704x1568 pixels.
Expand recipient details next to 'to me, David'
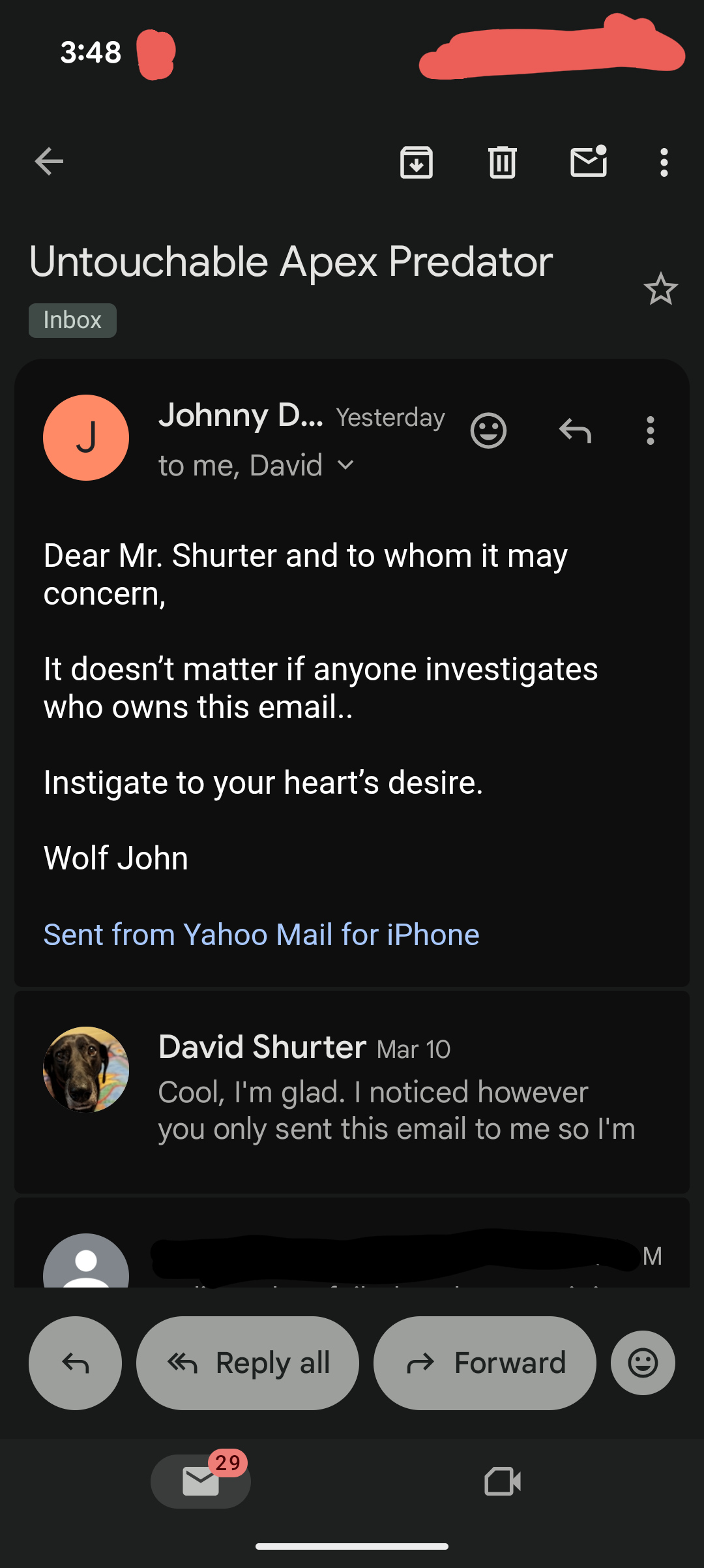[345, 466]
